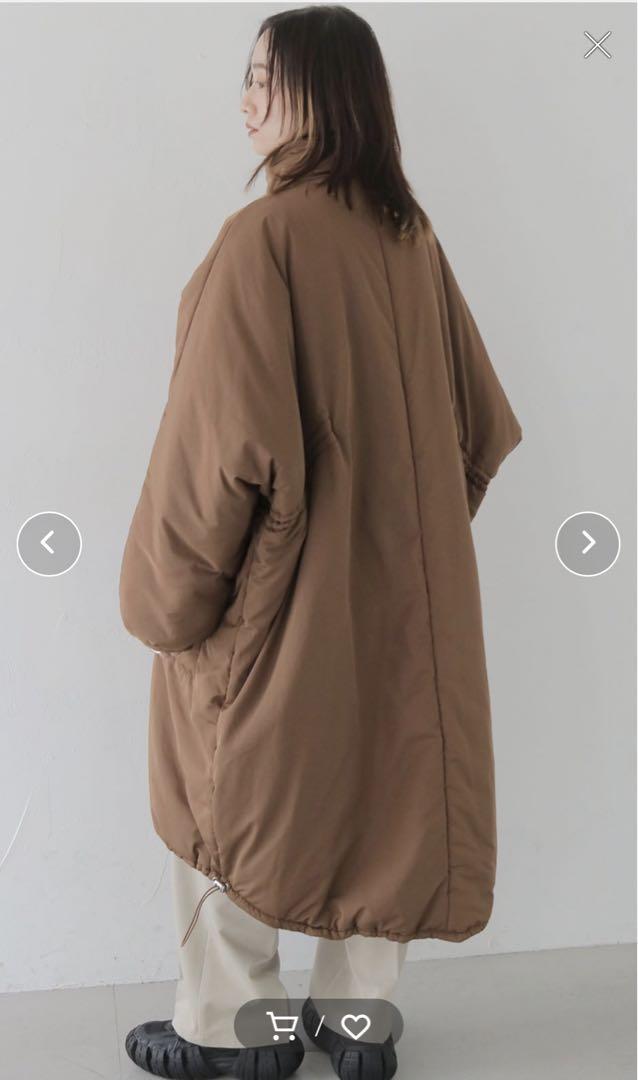This screenshot has height=1080, width=638.
Task: Close the full-screen product image viewer
Action: click(597, 45)
